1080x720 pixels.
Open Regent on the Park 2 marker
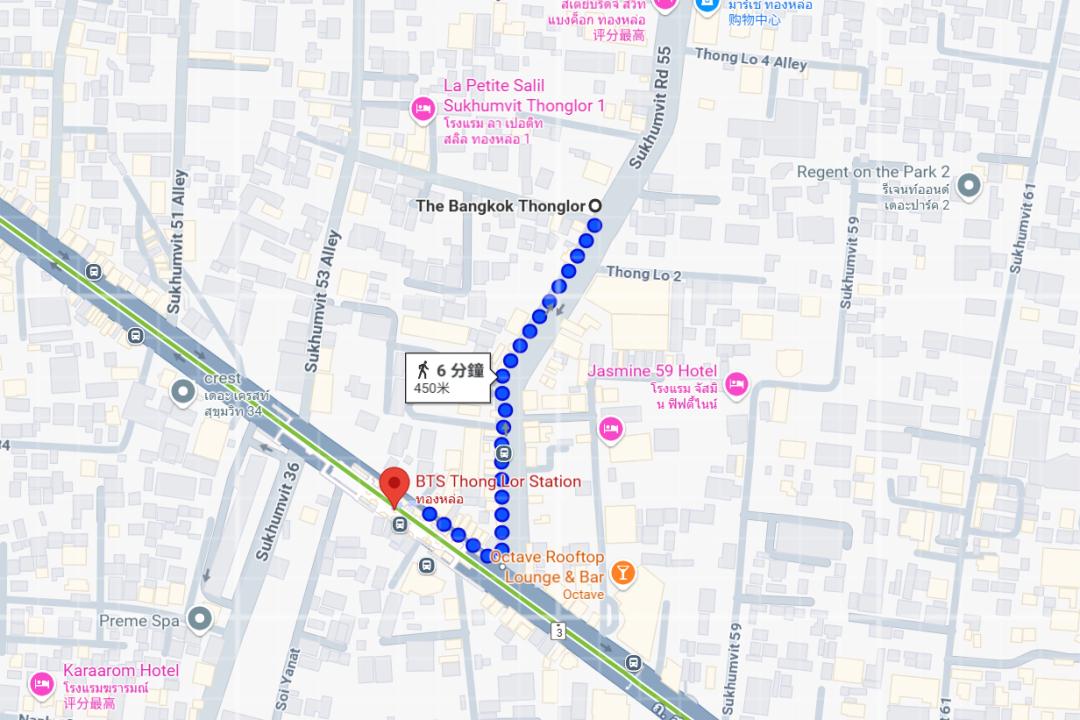pyautogui.click(x=968, y=185)
